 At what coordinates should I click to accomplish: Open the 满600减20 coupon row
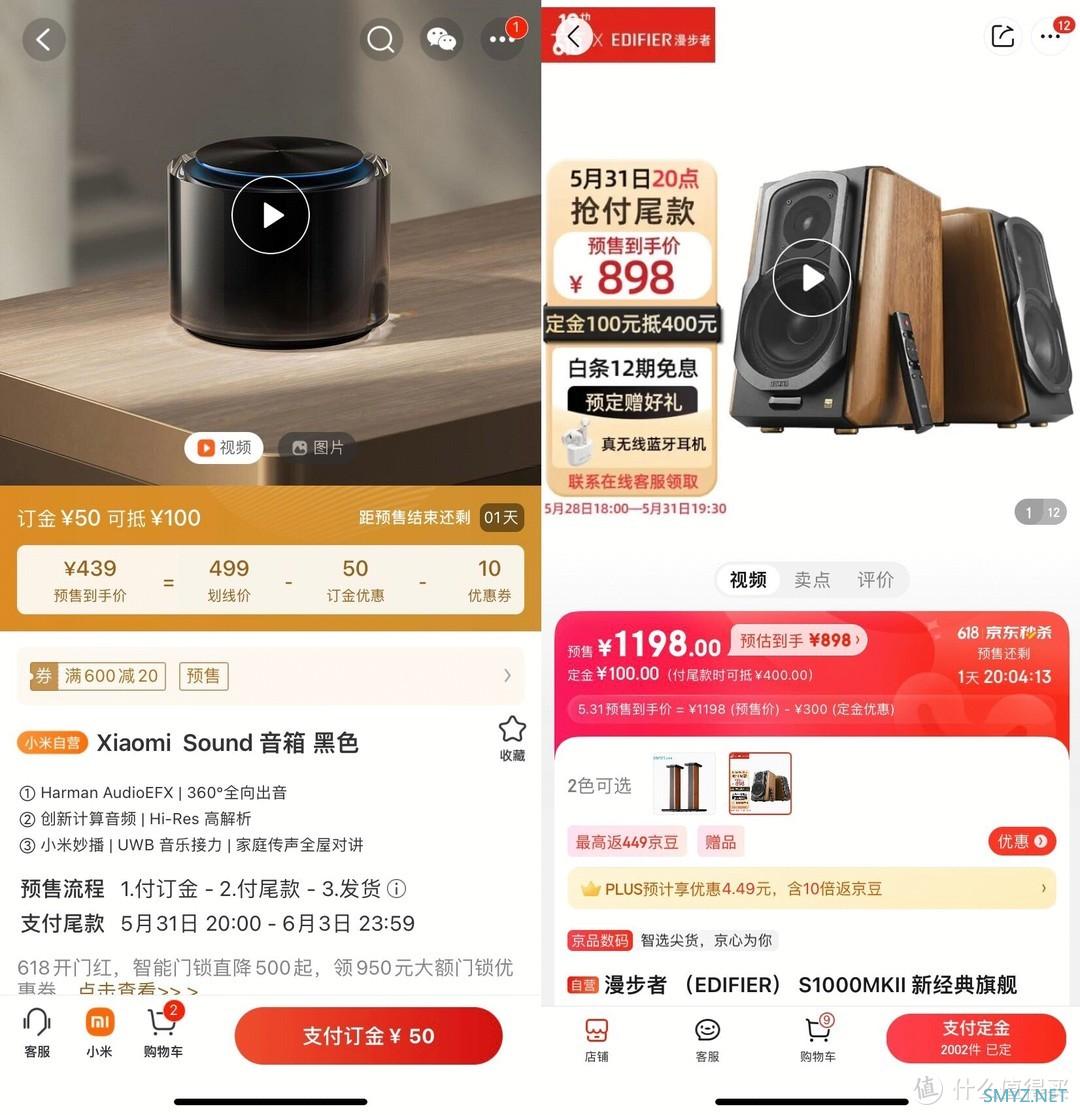(270, 676)
